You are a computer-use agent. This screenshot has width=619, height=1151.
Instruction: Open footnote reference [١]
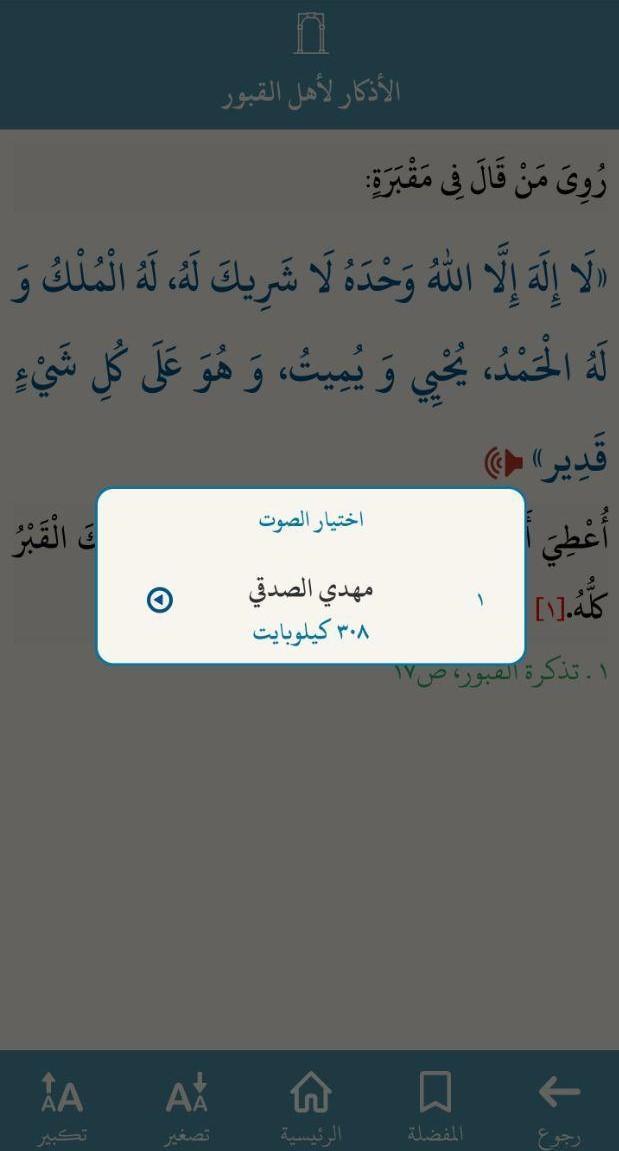pos(550,608)
